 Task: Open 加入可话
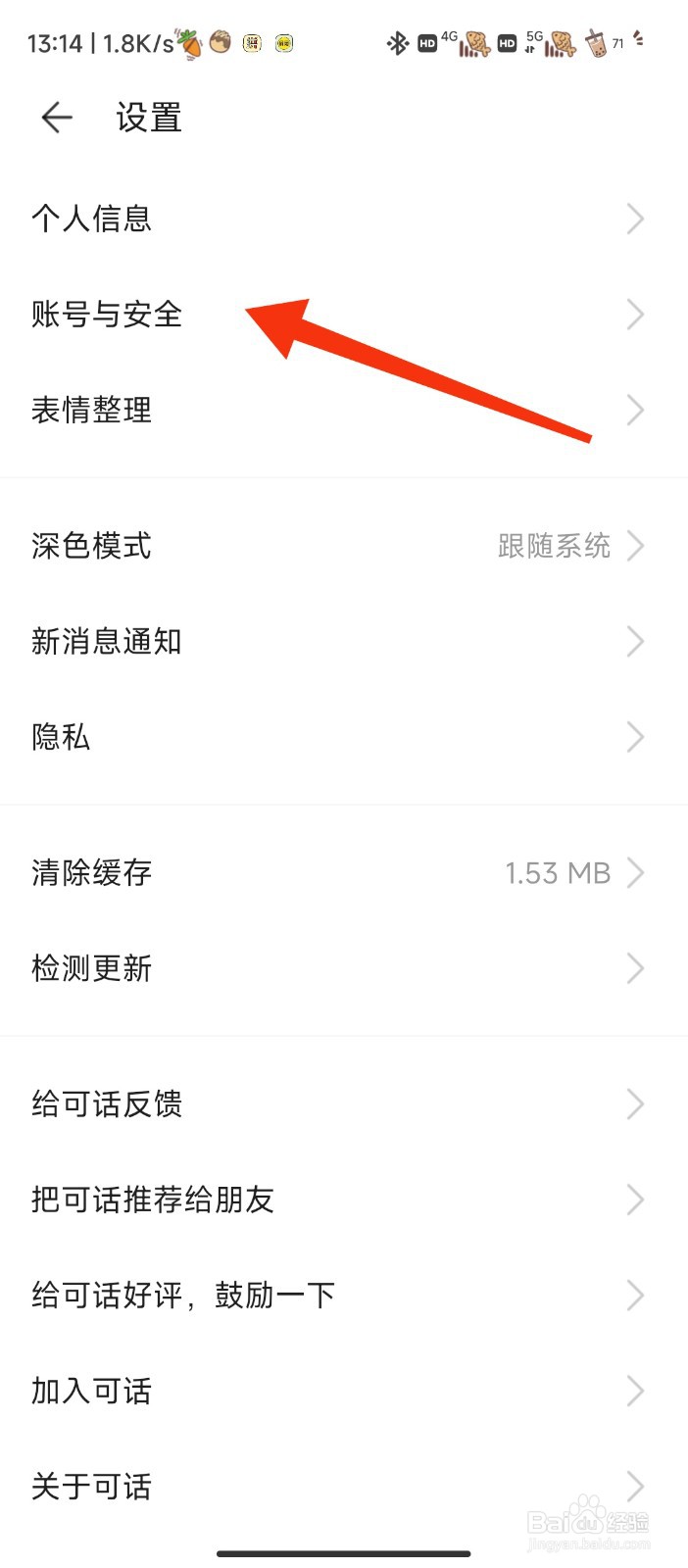344,1391
